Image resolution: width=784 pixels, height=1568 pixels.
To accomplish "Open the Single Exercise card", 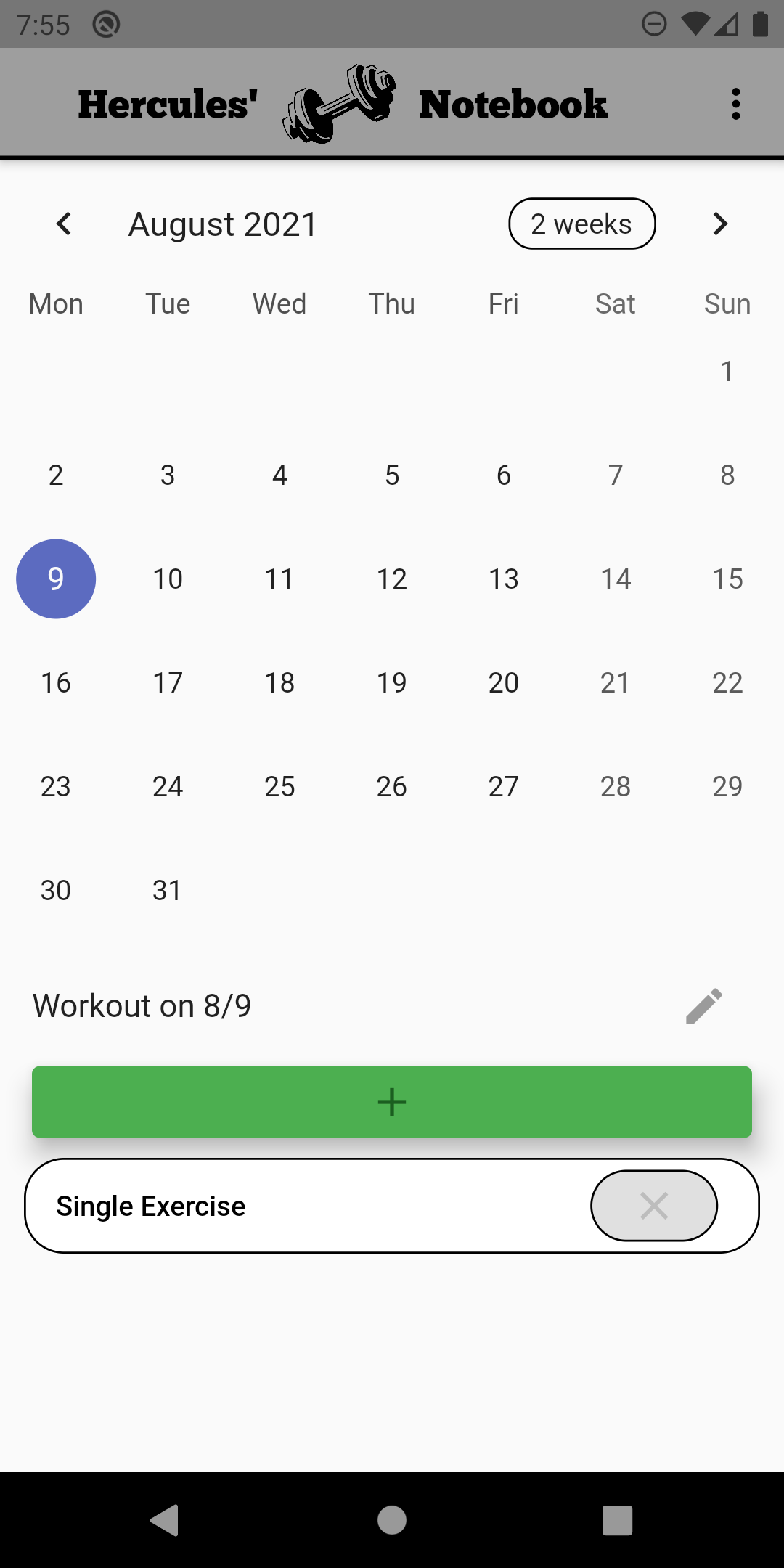I will [290, 1206].
